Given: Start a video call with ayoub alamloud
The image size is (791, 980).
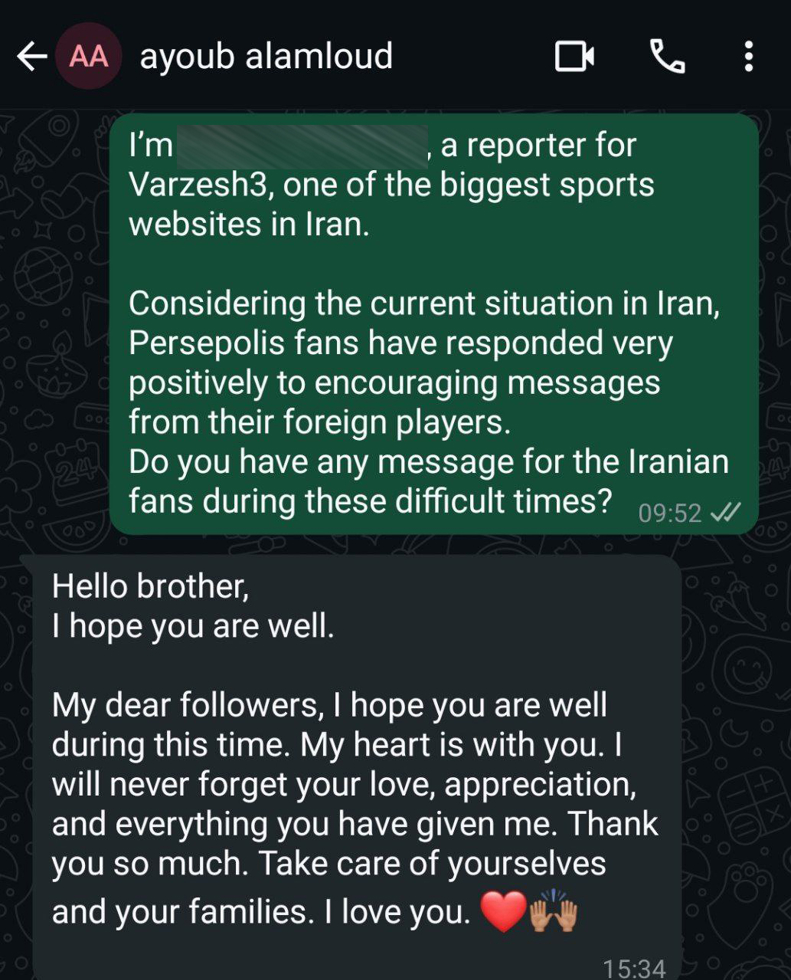Looking at the screenshot, I should [574, 57].
